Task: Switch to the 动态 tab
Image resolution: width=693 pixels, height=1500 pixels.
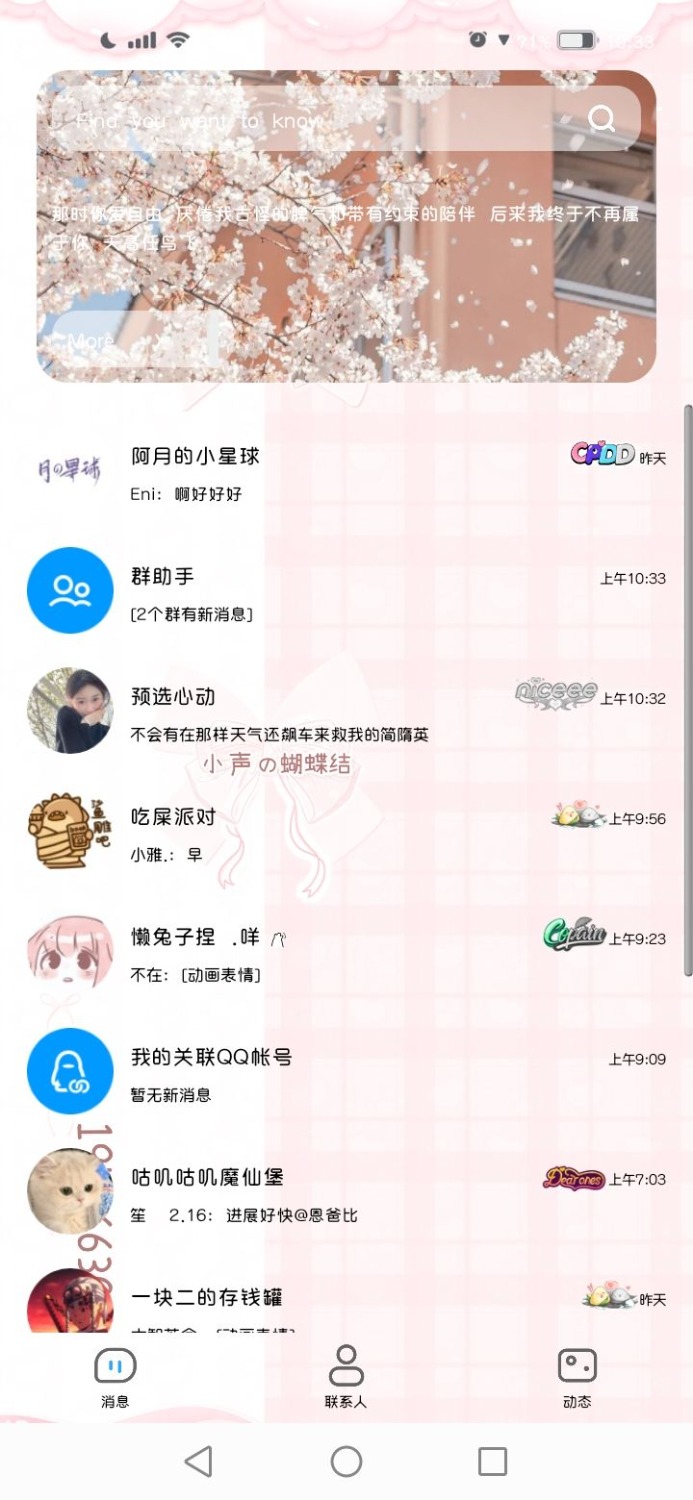Action: pyautogui.click(x=577, y=1377)
